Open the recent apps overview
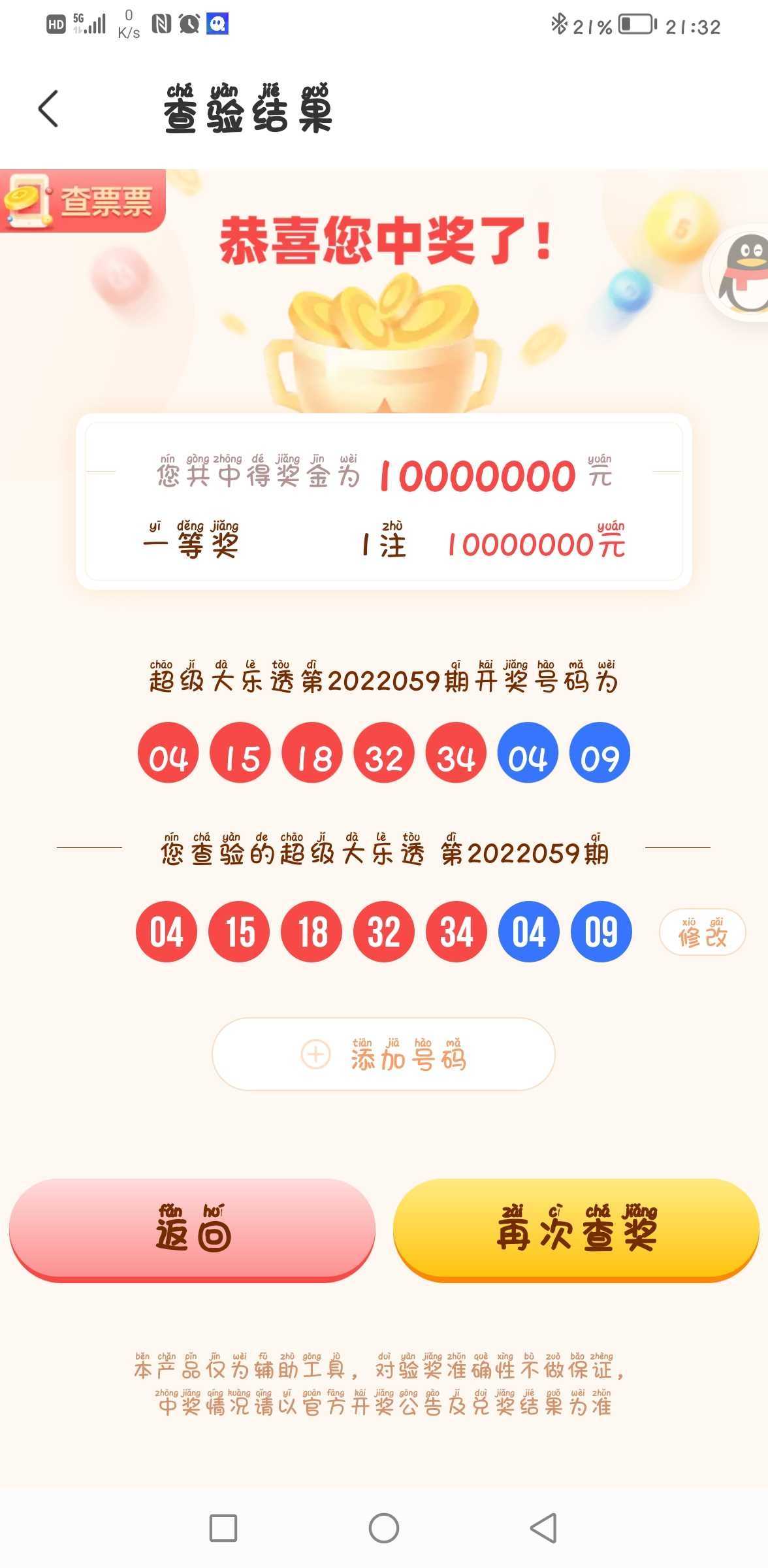 223,1528
